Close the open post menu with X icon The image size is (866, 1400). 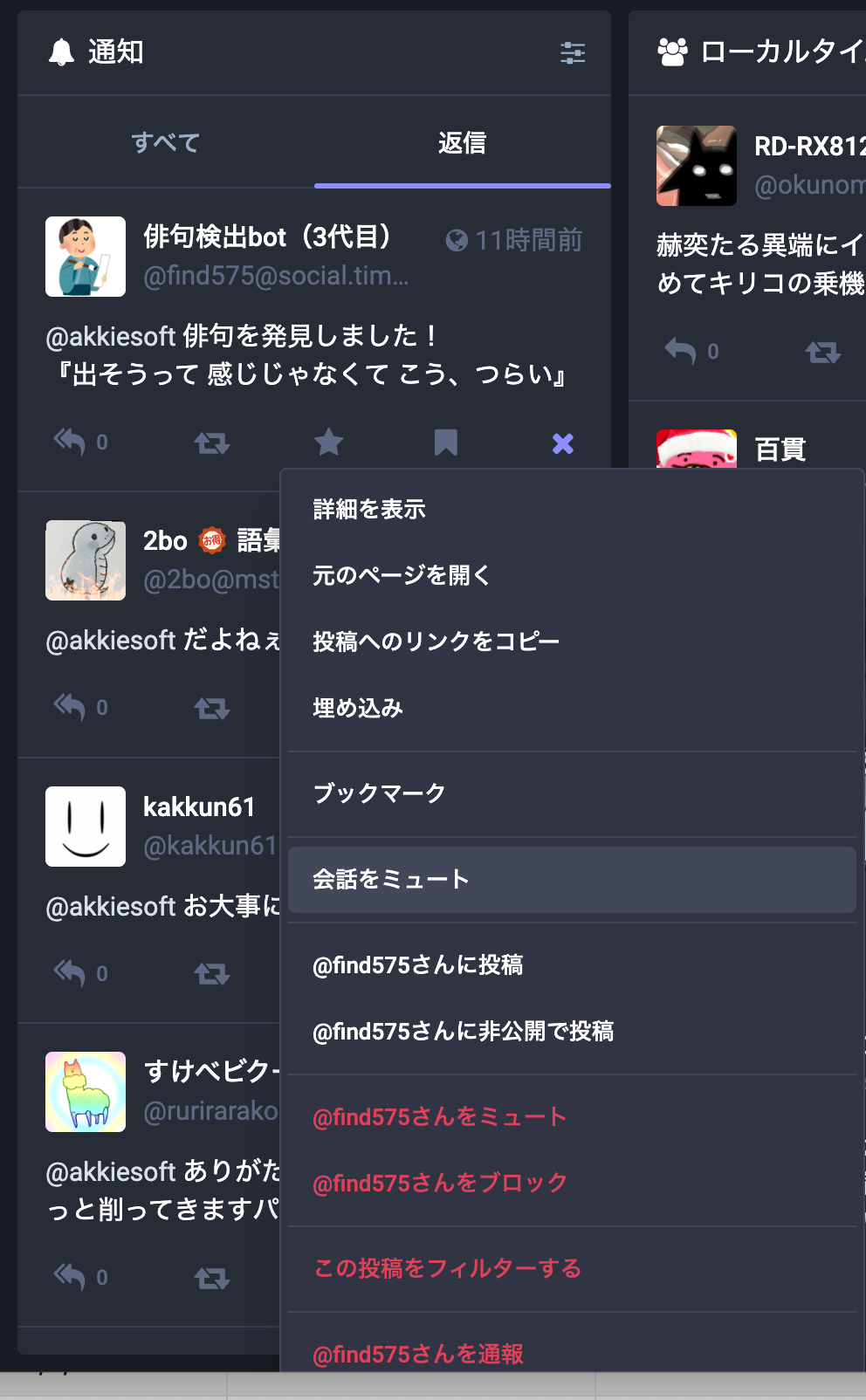tap(563, 443)
